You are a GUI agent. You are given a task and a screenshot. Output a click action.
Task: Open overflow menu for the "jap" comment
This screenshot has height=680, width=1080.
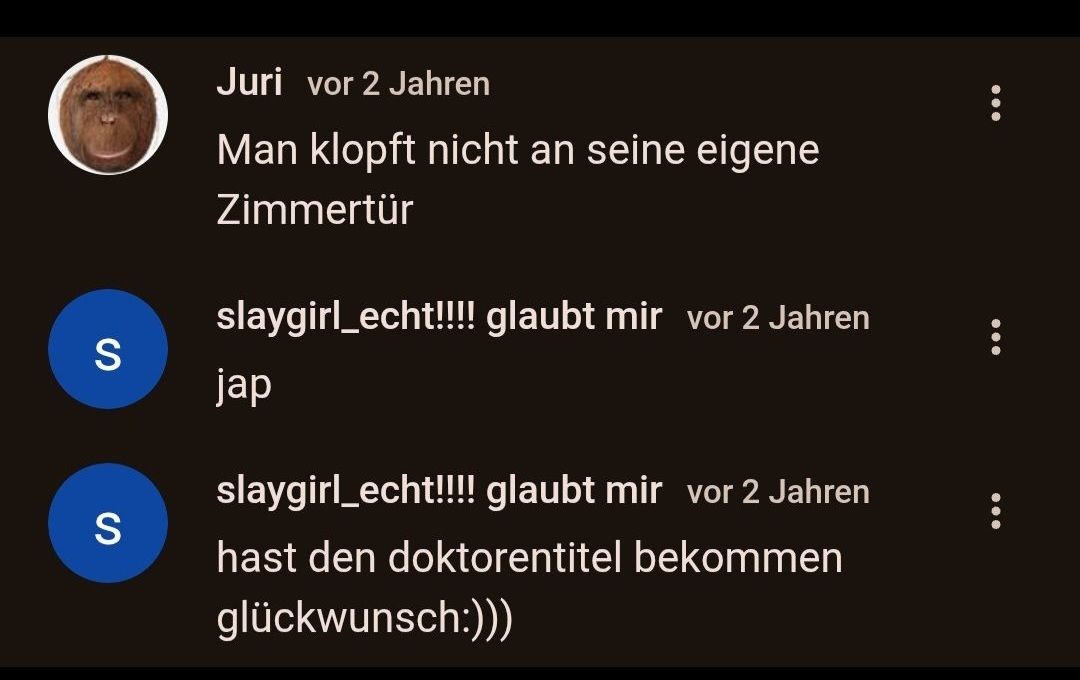(995, 338)
